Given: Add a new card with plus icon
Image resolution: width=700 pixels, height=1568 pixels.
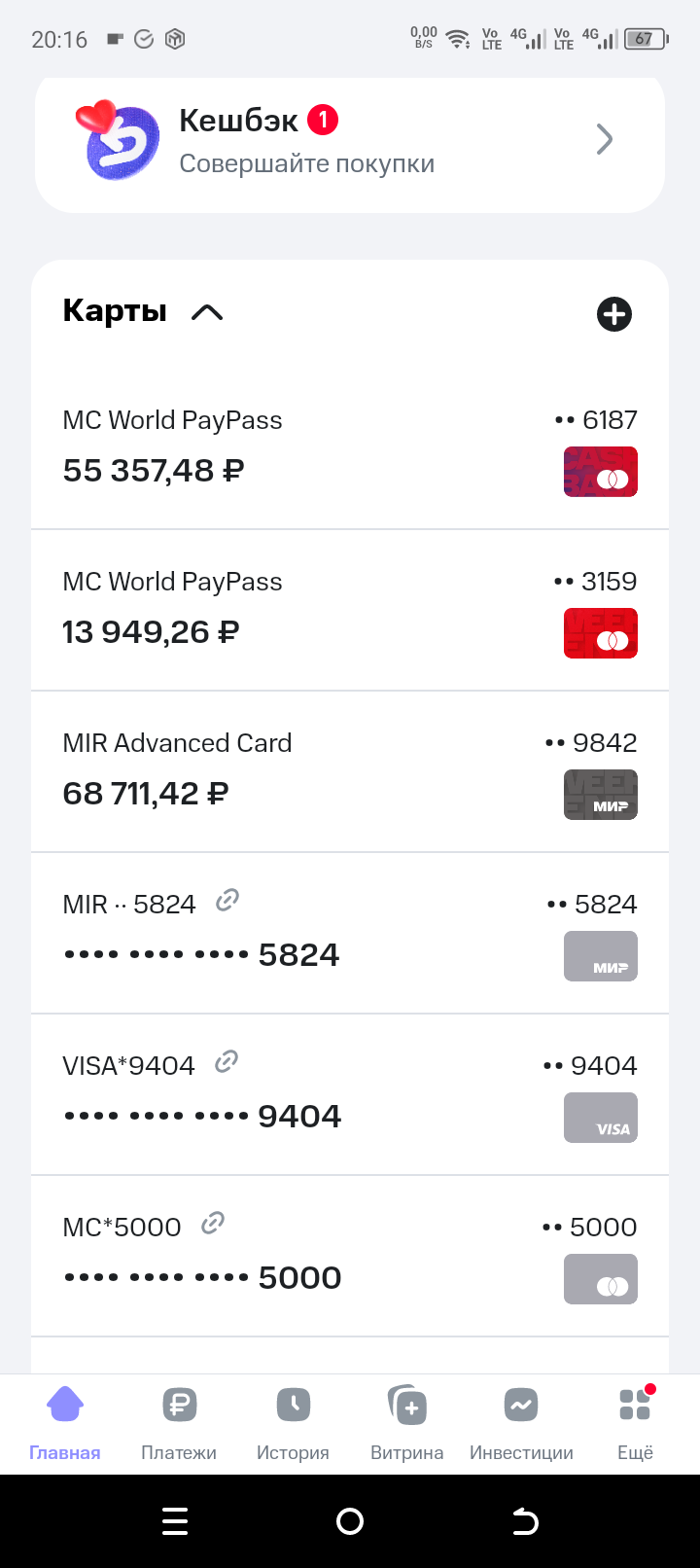Looking at the screenshot, I should (x=613, y=314).
